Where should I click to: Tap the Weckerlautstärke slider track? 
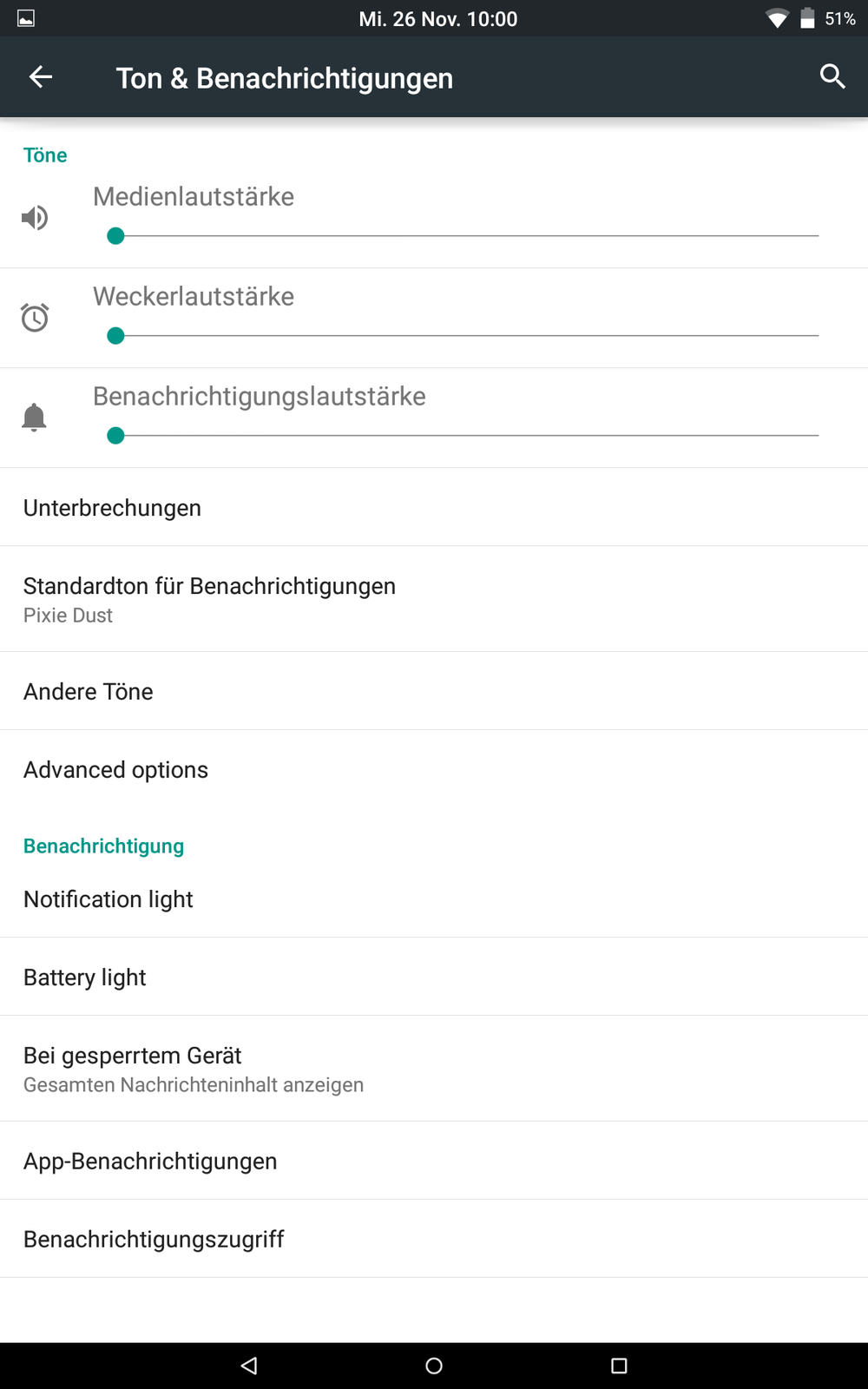coord(469,335)
